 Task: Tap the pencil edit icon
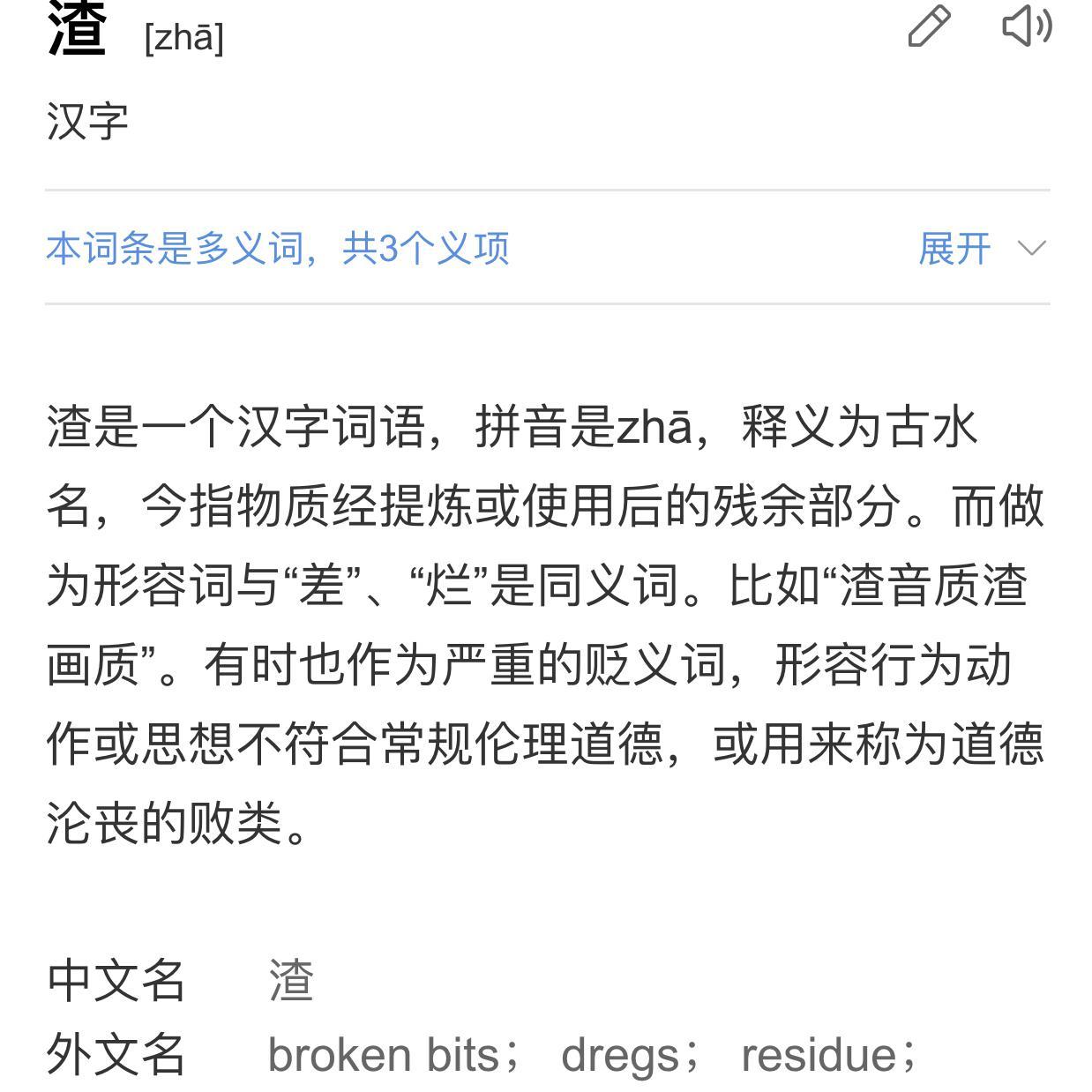click(929, 26)
